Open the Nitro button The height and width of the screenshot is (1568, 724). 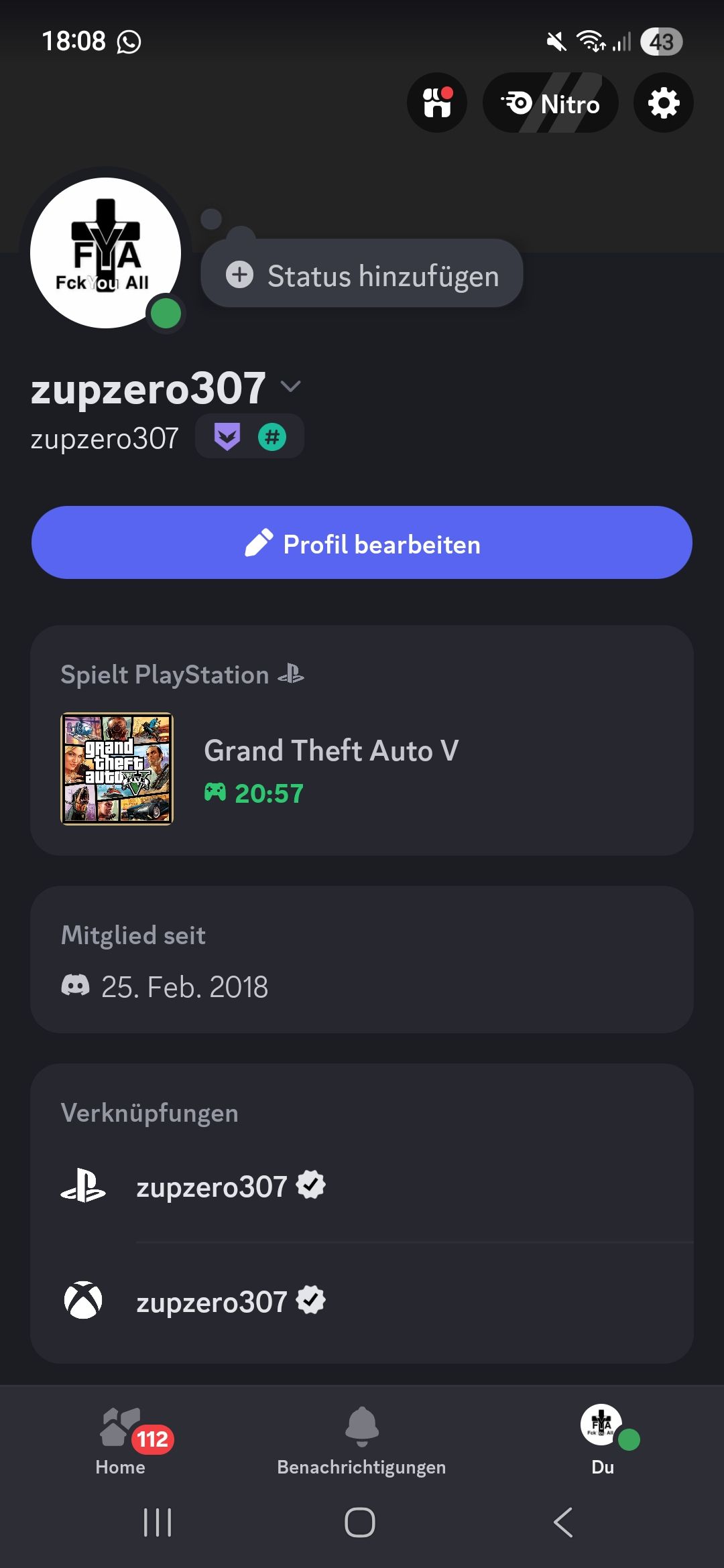[550, 103]
